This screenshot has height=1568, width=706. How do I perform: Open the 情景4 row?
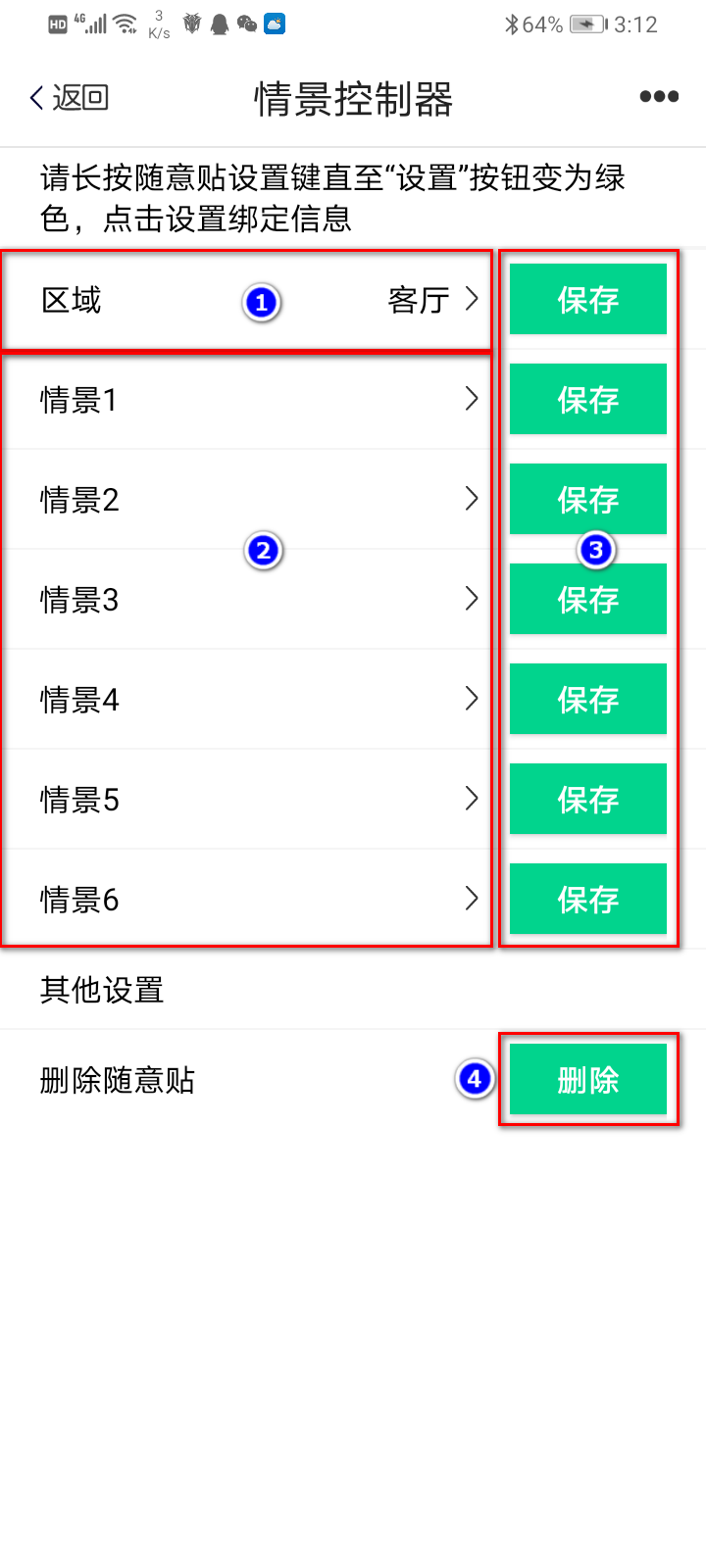point(245,700)
